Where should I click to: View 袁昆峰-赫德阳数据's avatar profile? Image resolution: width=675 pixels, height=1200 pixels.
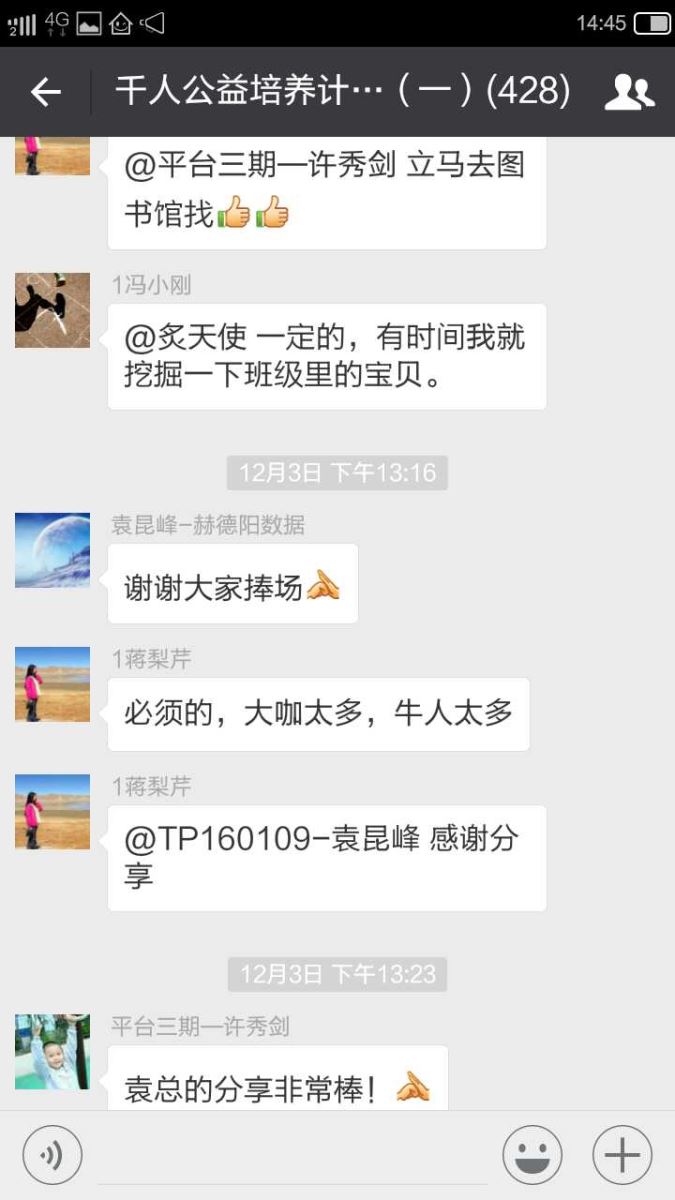click(x=52, y=550)
